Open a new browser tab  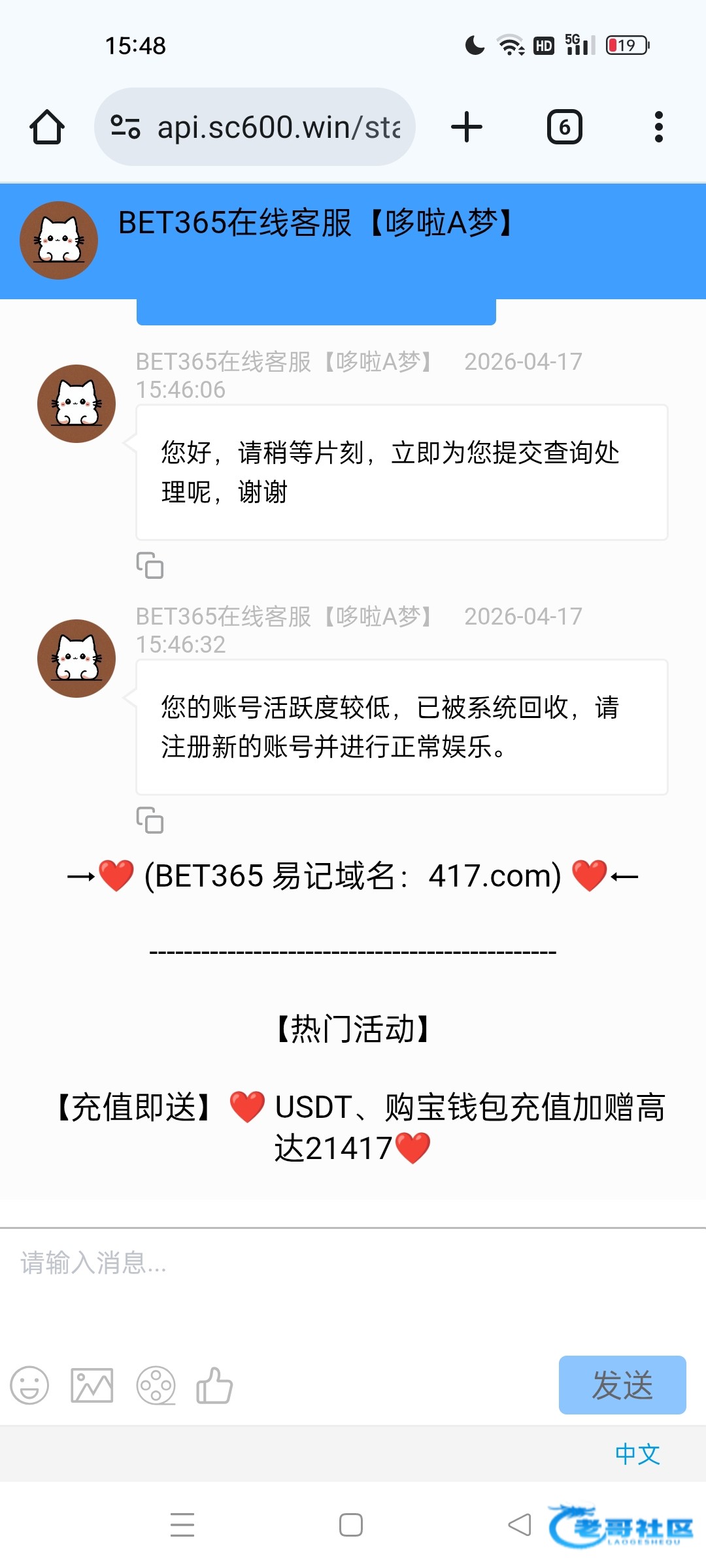[467, 127]
